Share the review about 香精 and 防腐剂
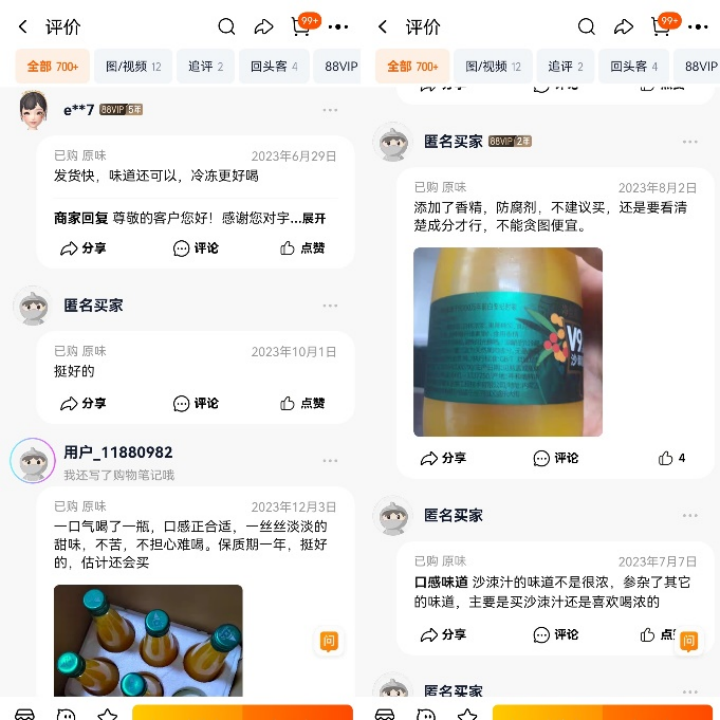 click(443, 458)
